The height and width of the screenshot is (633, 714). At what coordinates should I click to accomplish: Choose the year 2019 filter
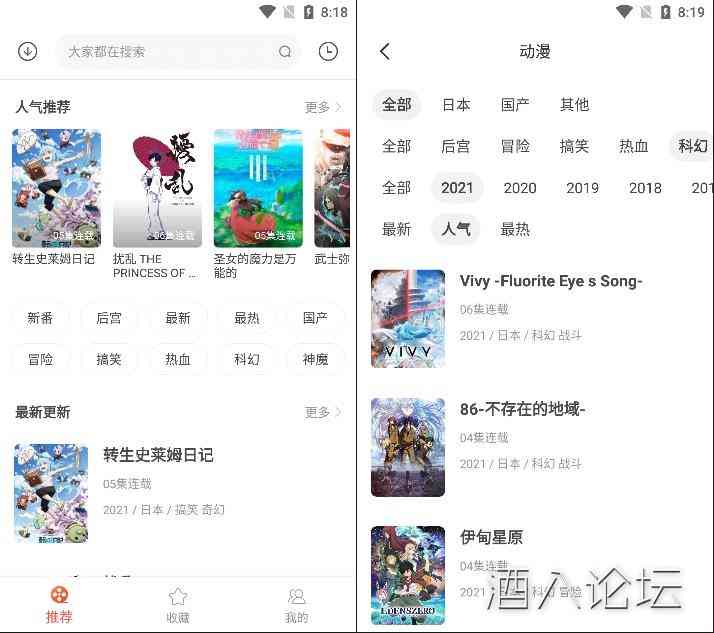(582, 187)
